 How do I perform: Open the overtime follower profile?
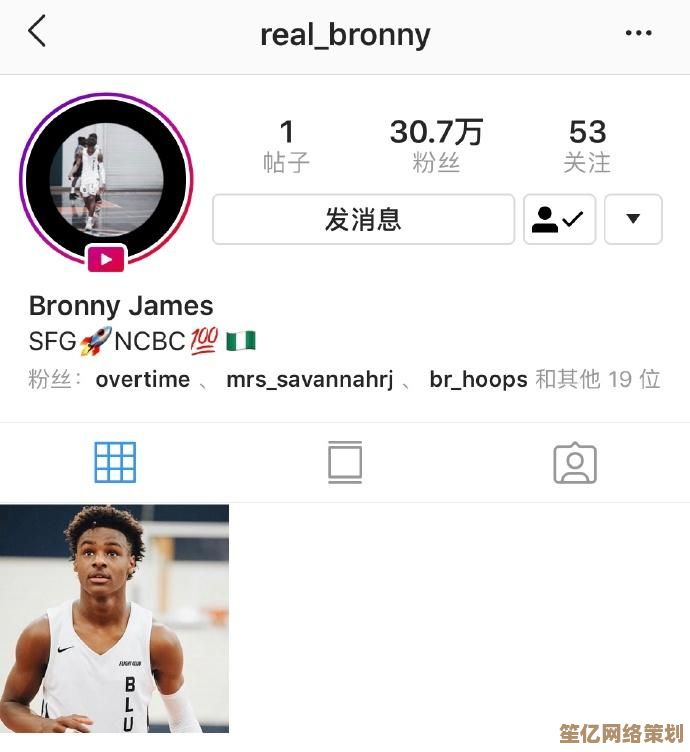(142, 380)
